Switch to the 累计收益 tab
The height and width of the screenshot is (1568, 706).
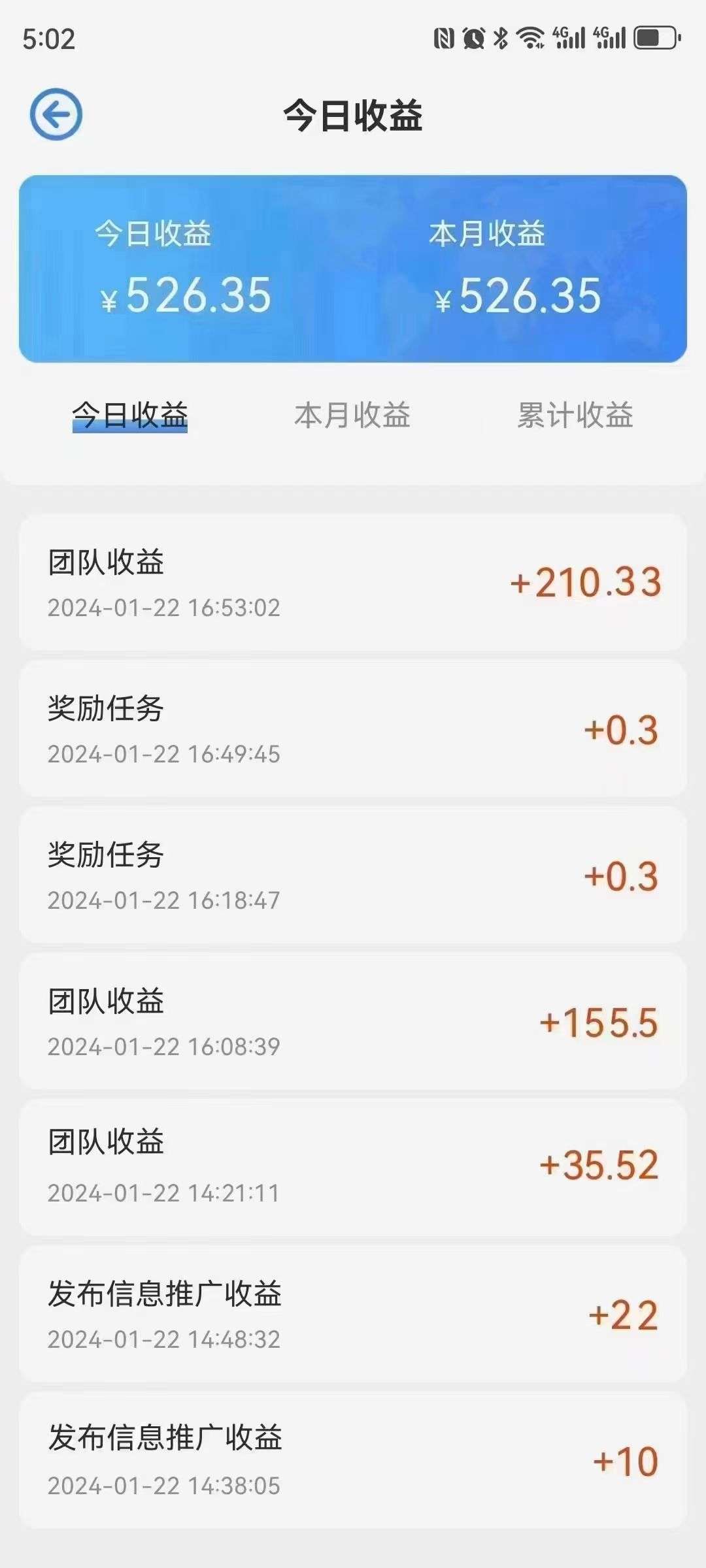[x=575, y=415]
